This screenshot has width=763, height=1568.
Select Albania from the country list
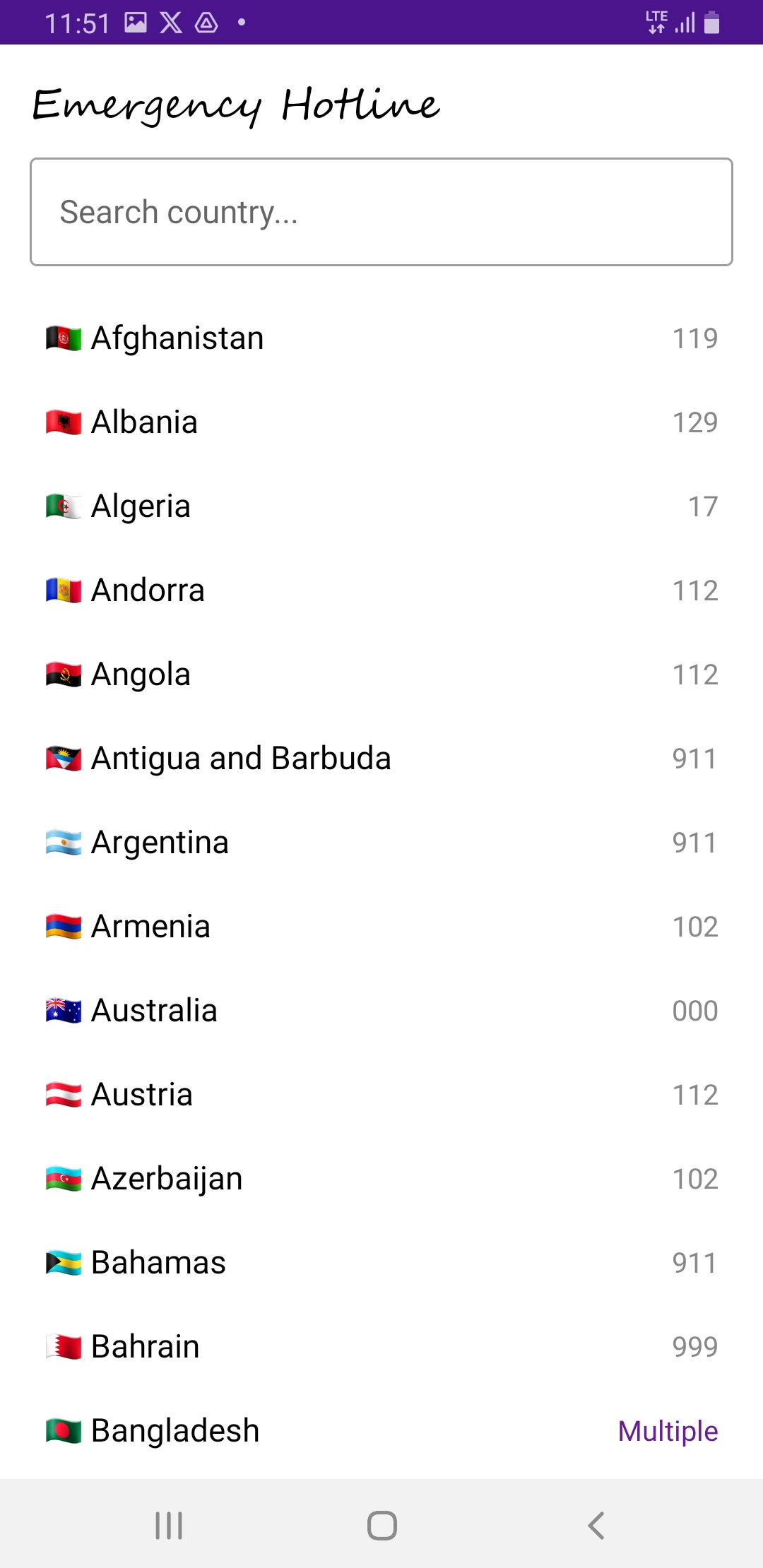point(381,422)
